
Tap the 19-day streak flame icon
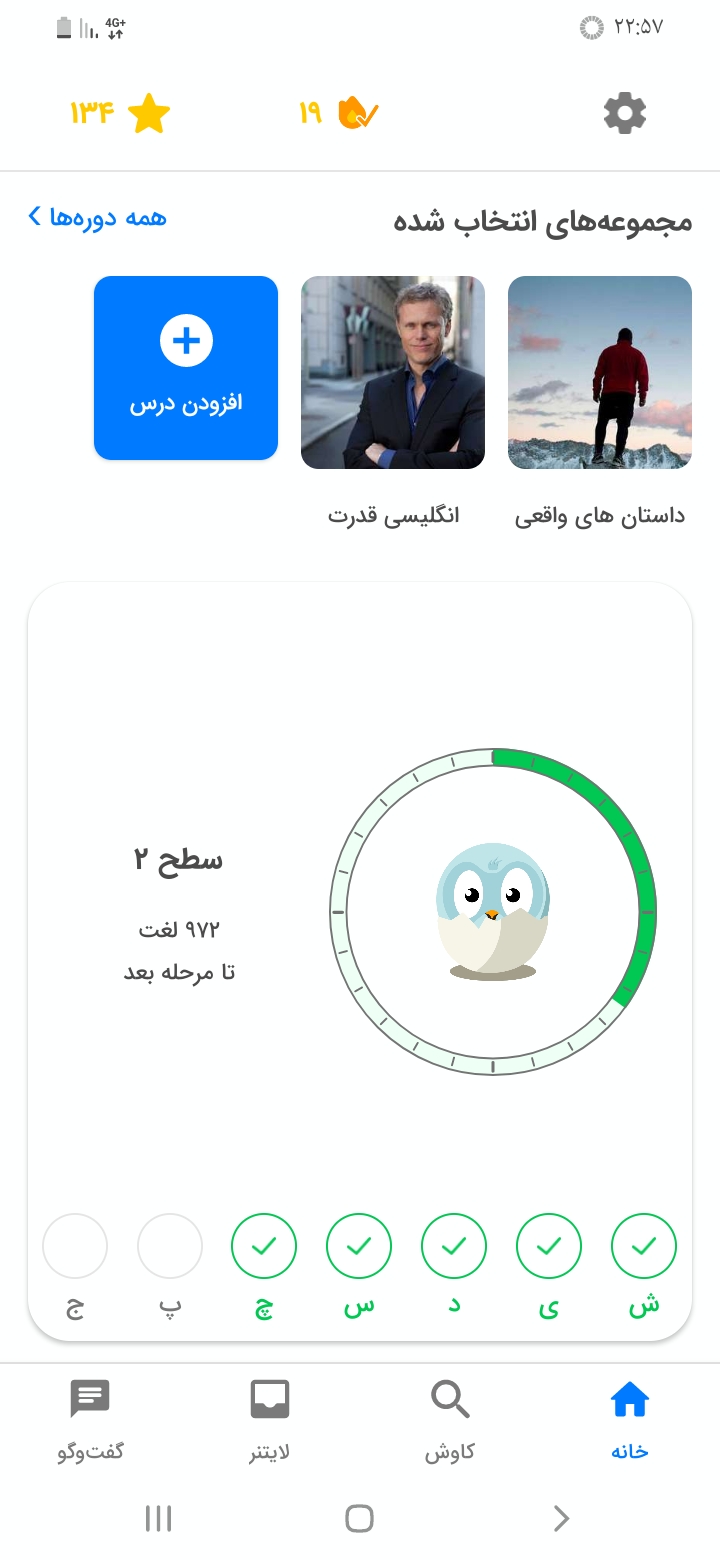point(358,113)
